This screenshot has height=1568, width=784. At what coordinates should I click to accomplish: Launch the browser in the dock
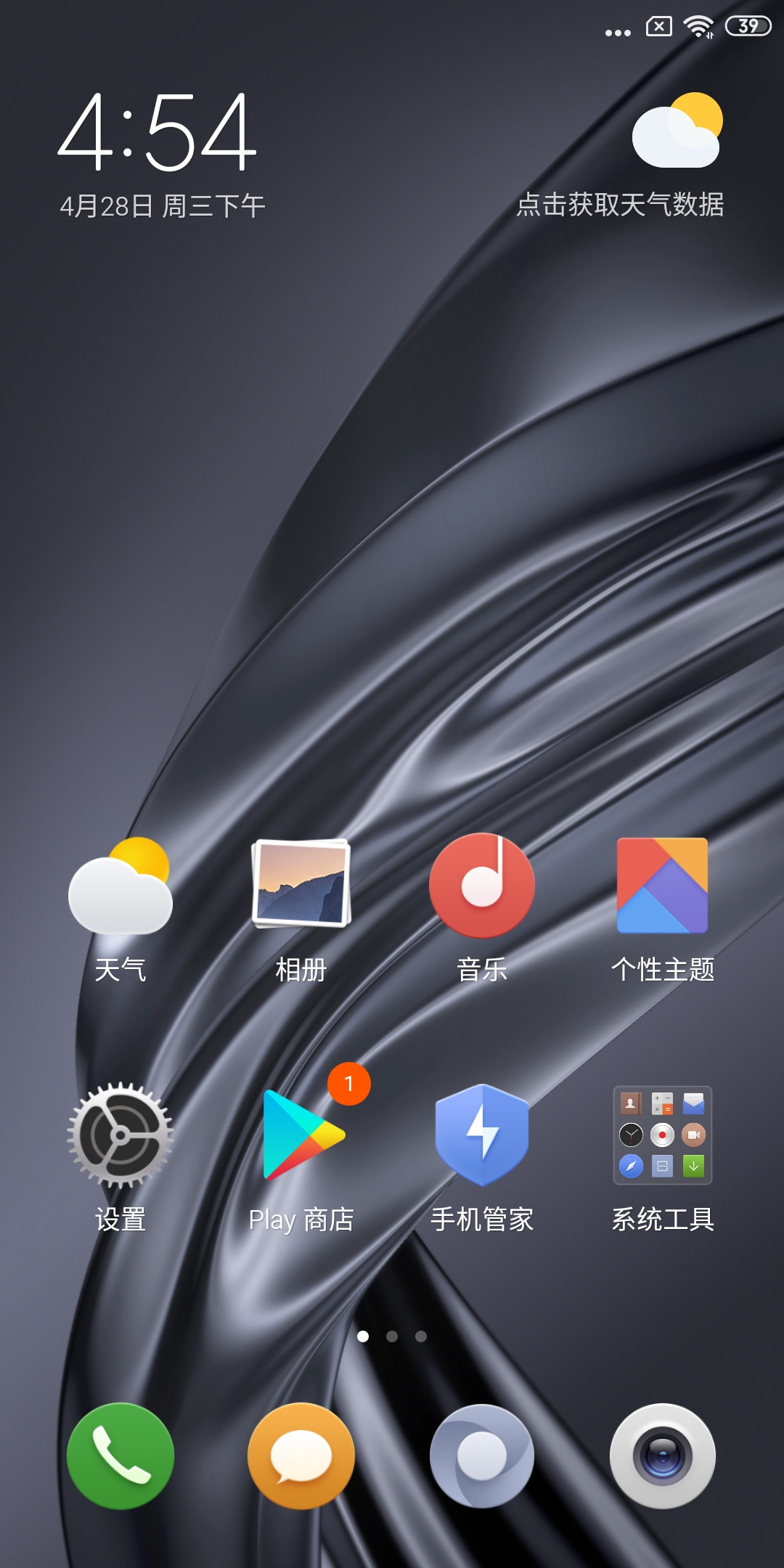[481, 1455]
